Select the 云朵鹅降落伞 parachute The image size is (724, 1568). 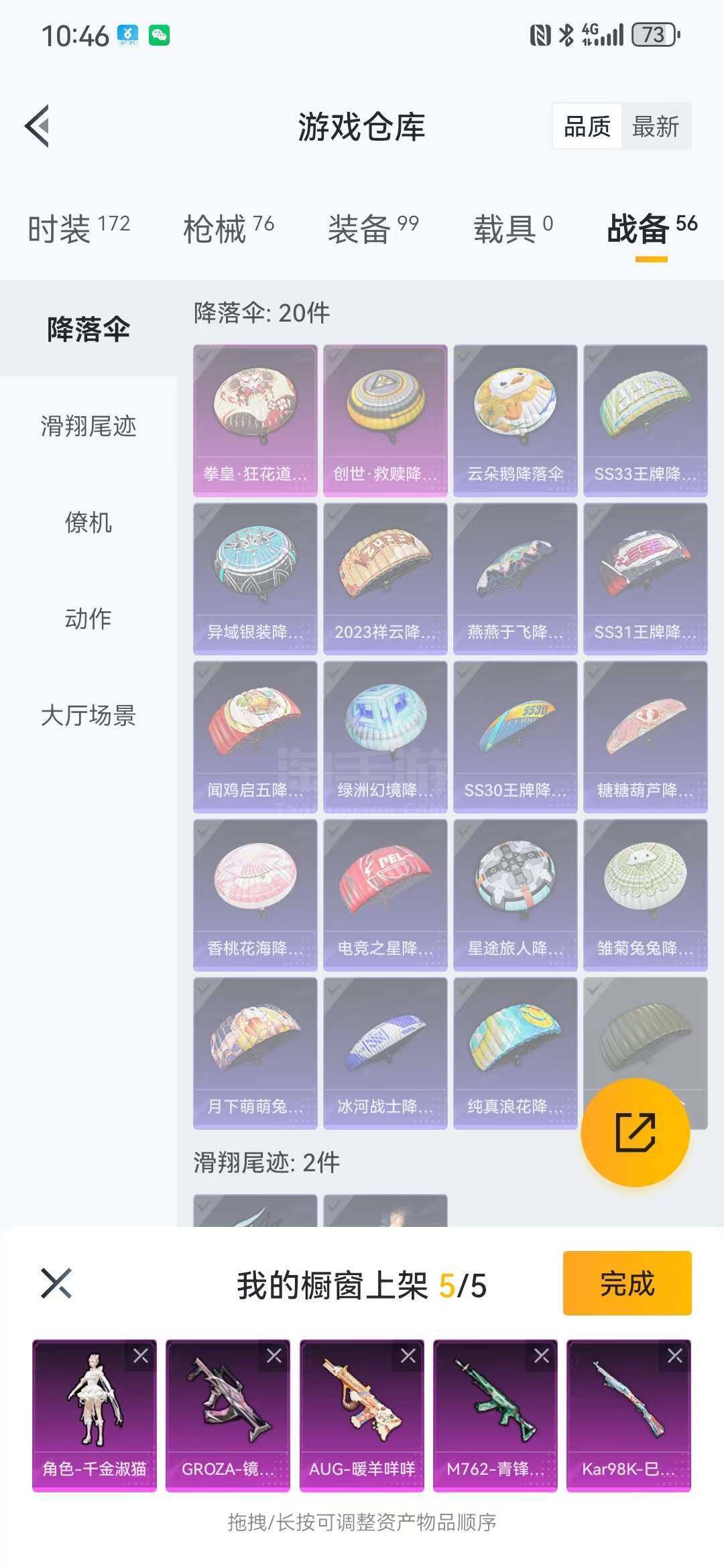click(x=515, y=420)
